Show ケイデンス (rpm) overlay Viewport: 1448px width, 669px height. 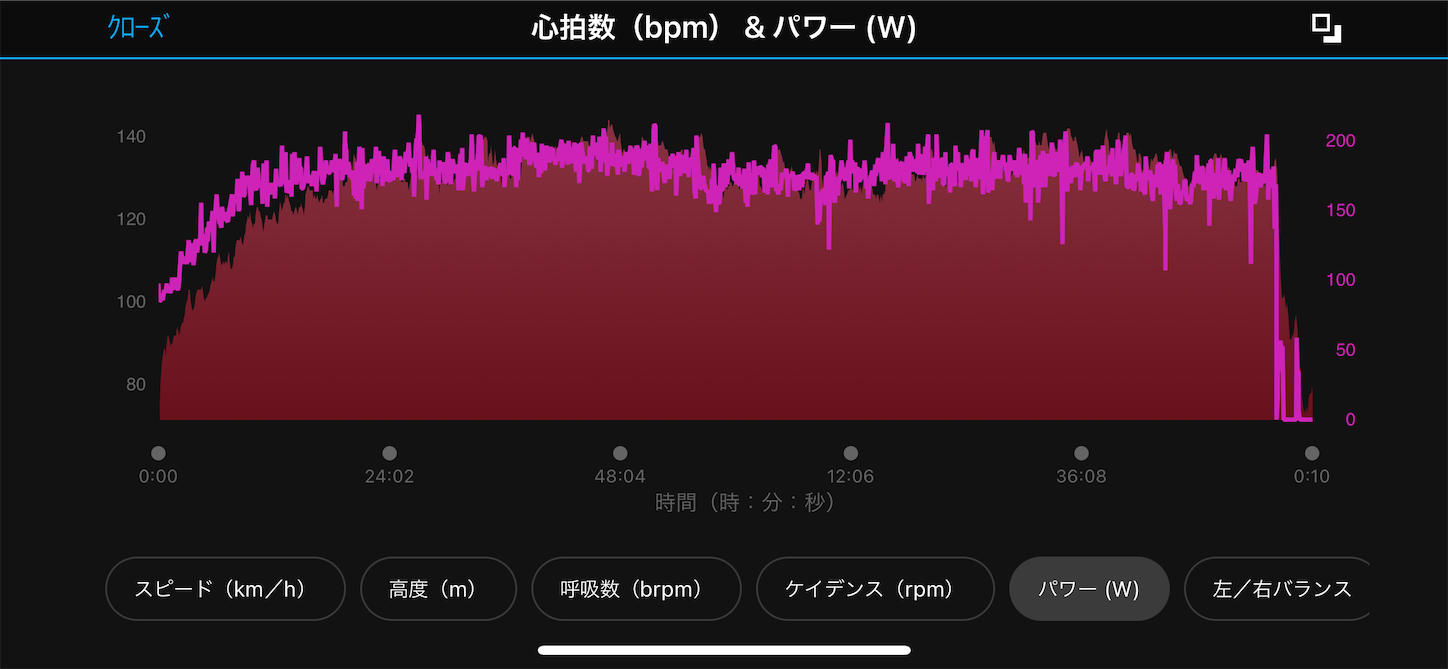click(x=875, y=589)
